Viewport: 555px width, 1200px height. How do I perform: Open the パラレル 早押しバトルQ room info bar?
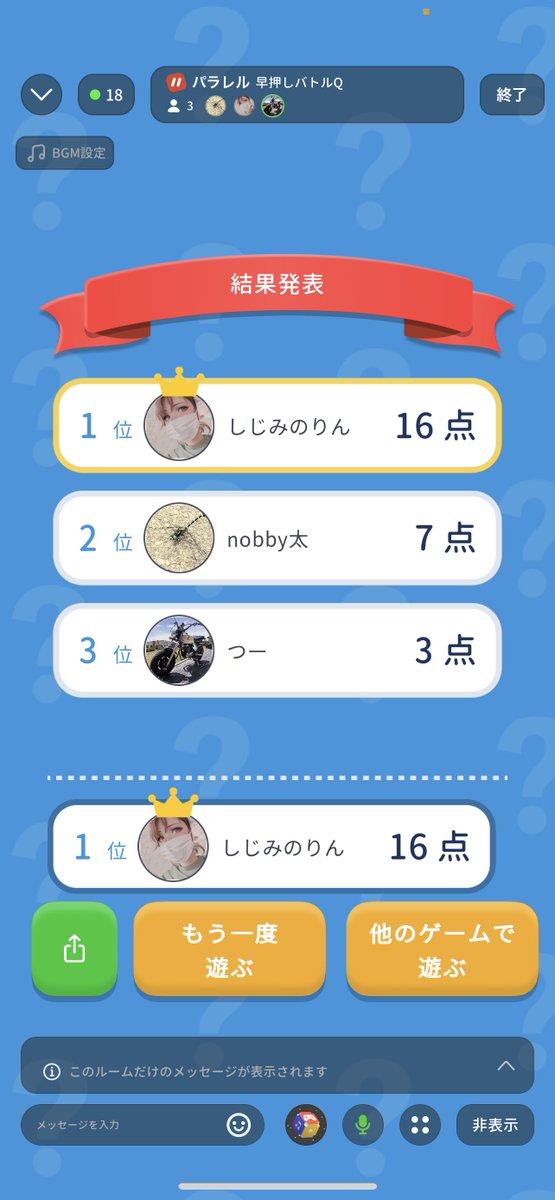[307, 95]
